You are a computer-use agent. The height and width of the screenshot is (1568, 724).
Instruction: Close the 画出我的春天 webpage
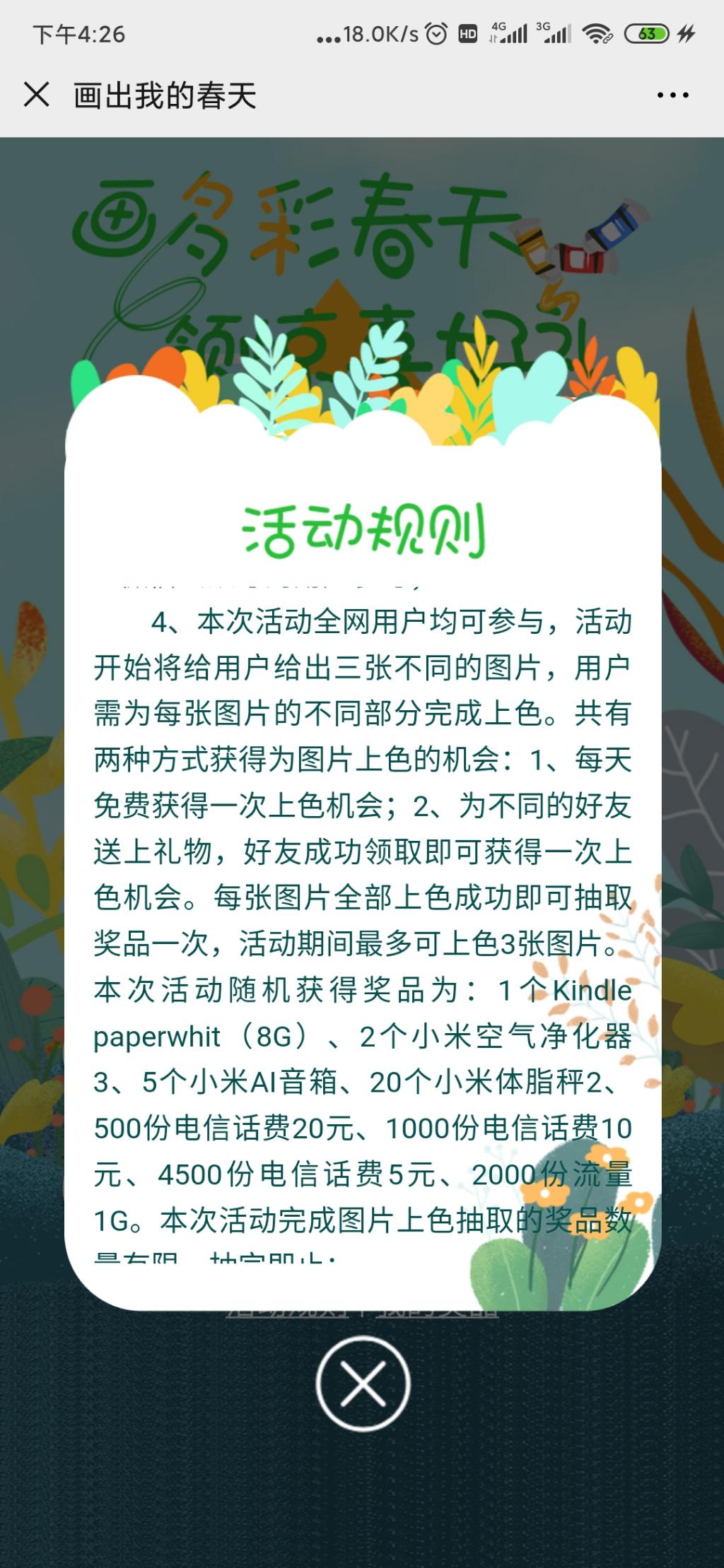tap(37, 95)
